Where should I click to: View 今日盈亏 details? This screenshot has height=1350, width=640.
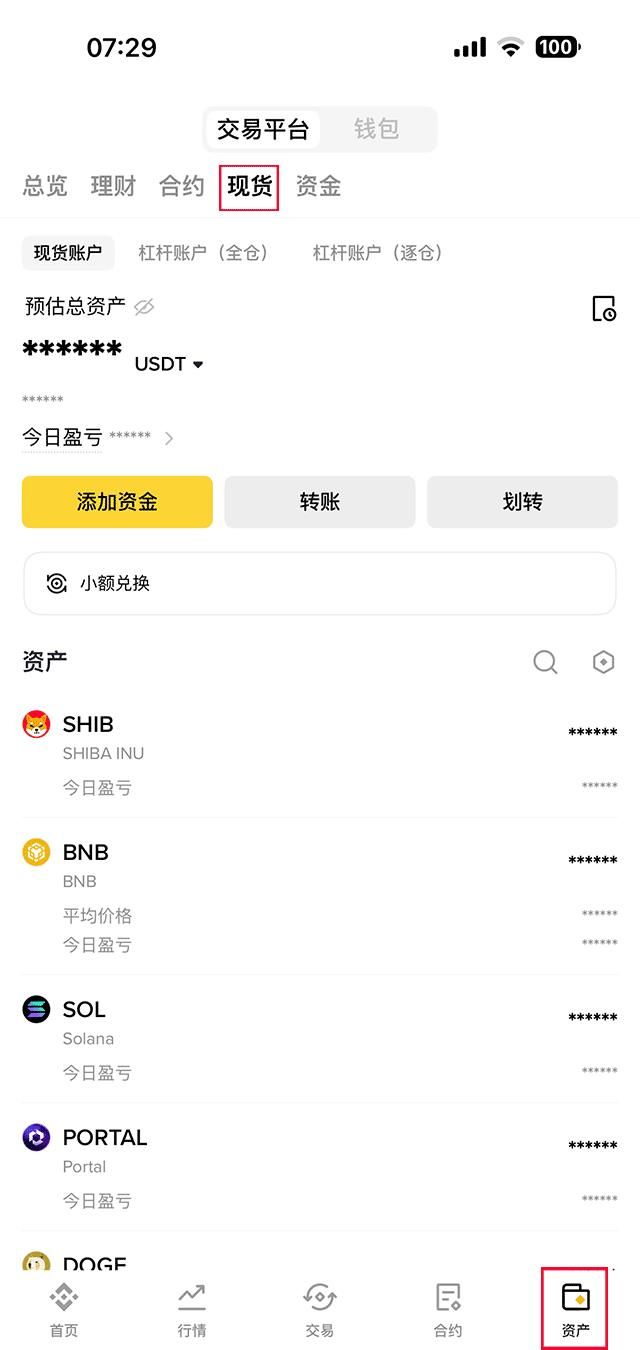coord(98,438)
